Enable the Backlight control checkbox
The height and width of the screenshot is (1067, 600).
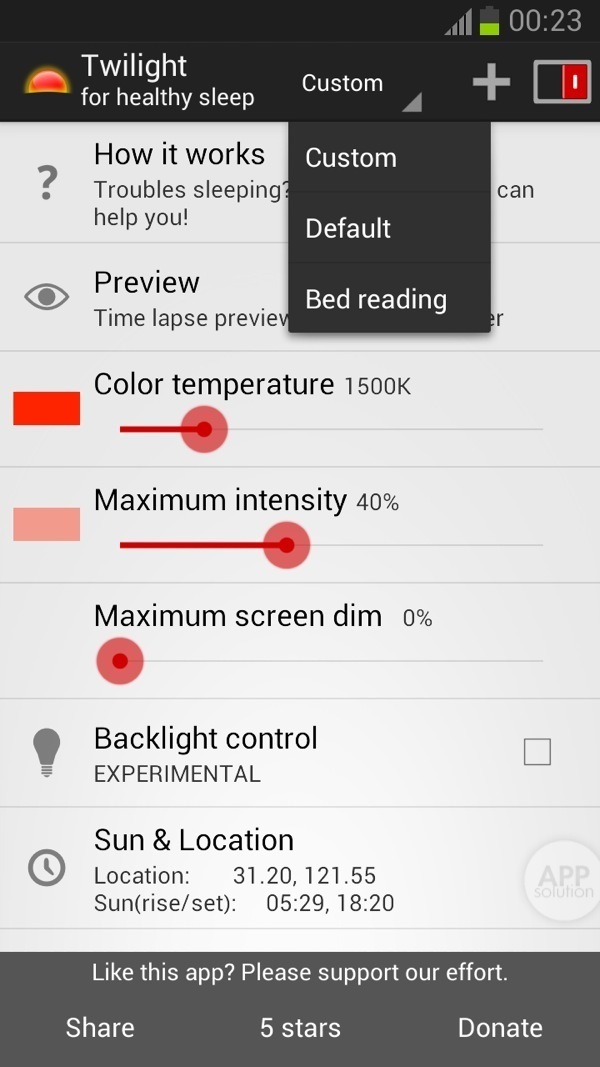pyautogui.click(x=537, y=752)
